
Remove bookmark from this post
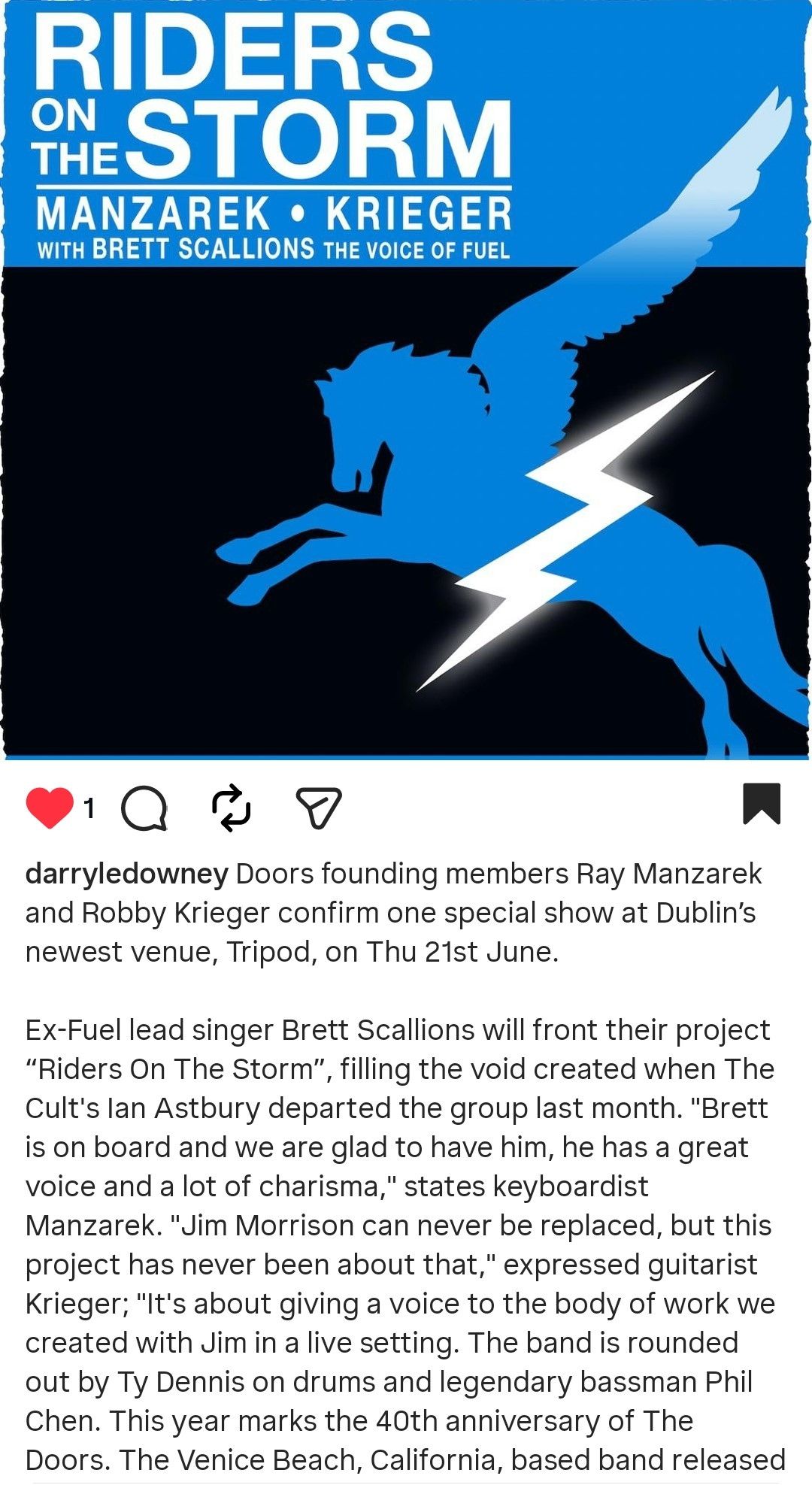(x=762, y=804)
